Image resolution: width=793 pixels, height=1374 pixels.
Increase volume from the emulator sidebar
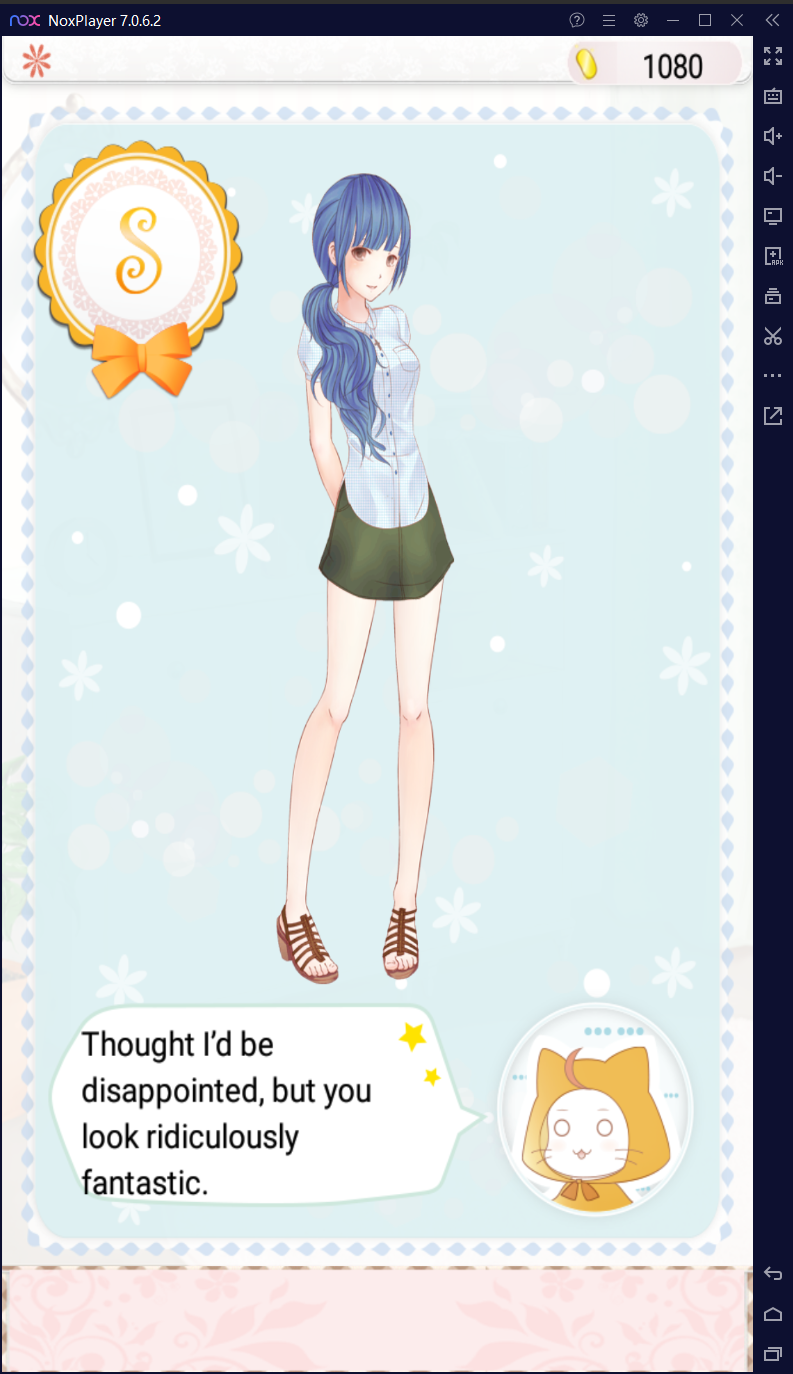click(x=772, y=136)
